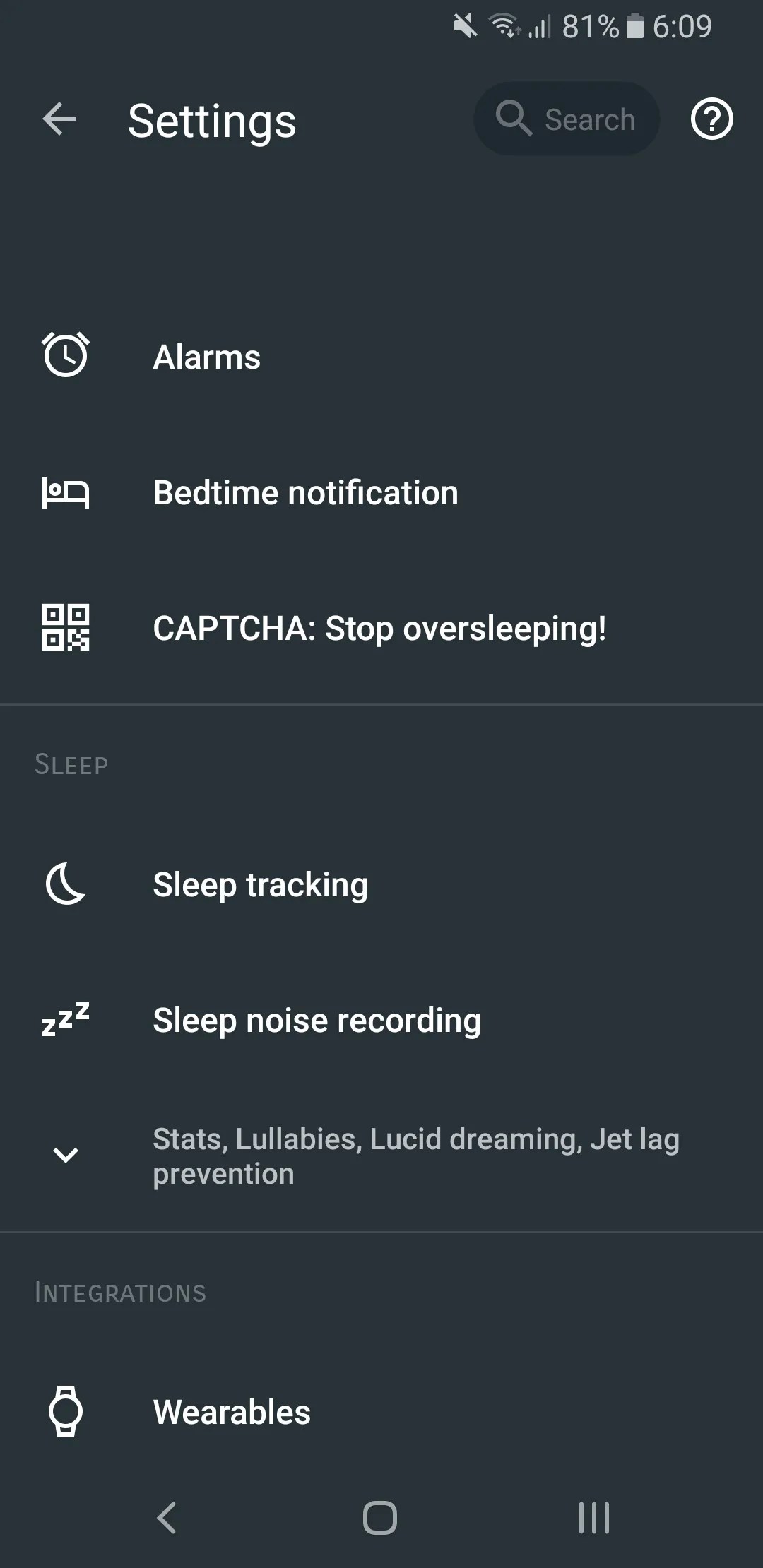
Task: Tap the chevron below Sleep noise recording
Action: pyautogui.click(x=66, y=1156)
